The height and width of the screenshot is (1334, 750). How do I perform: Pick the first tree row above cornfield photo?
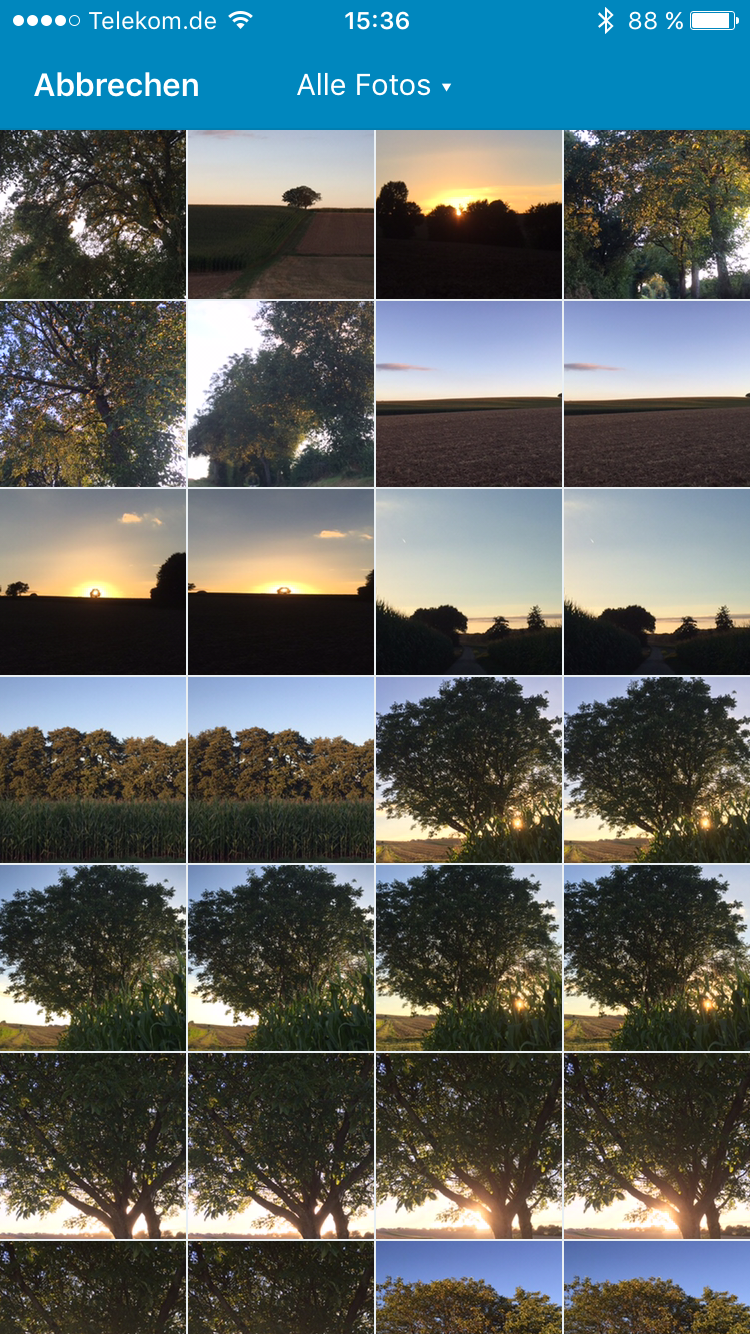click(x=93, y=769)
